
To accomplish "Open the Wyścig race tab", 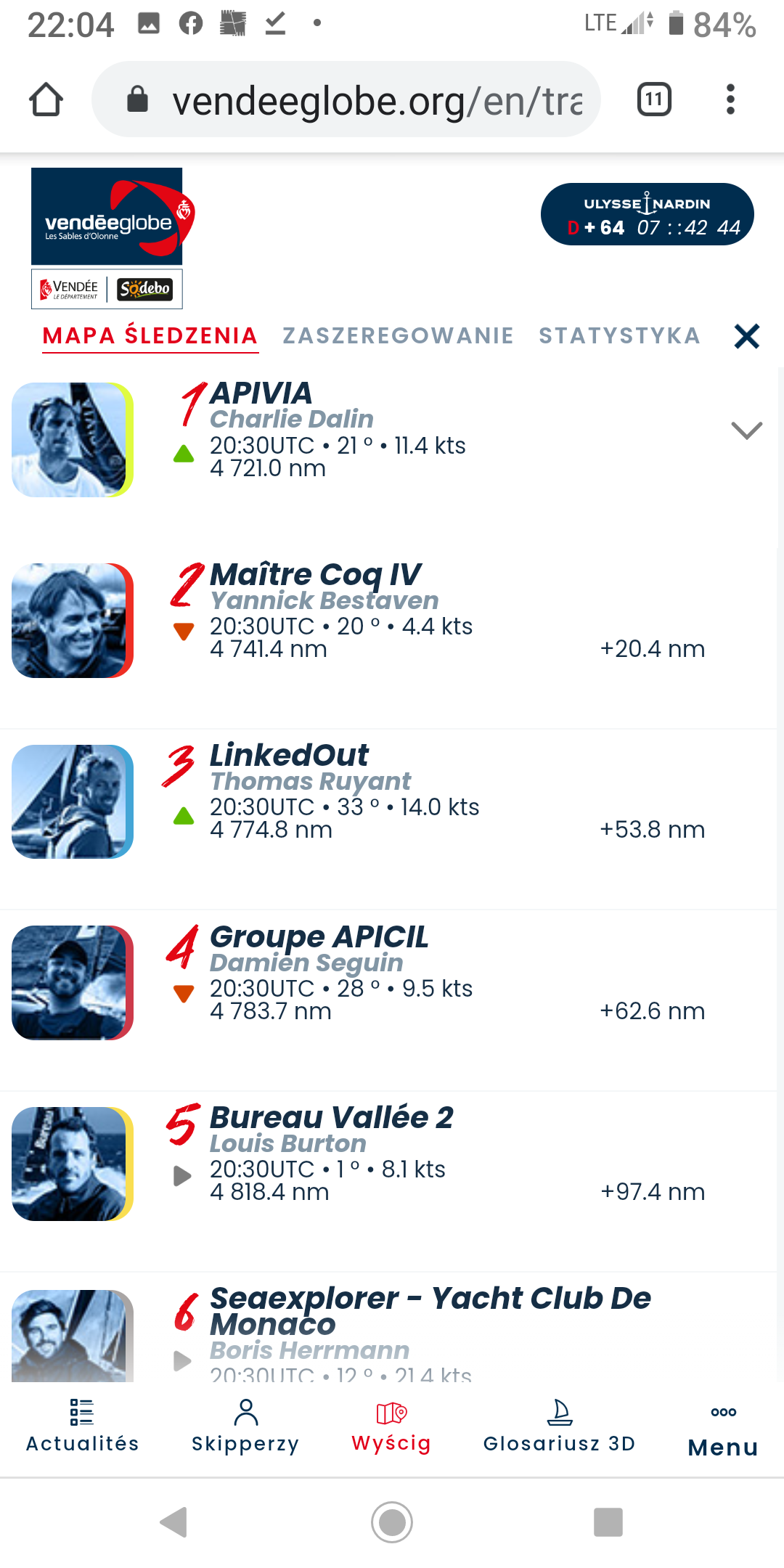I will coord(391,1426).
